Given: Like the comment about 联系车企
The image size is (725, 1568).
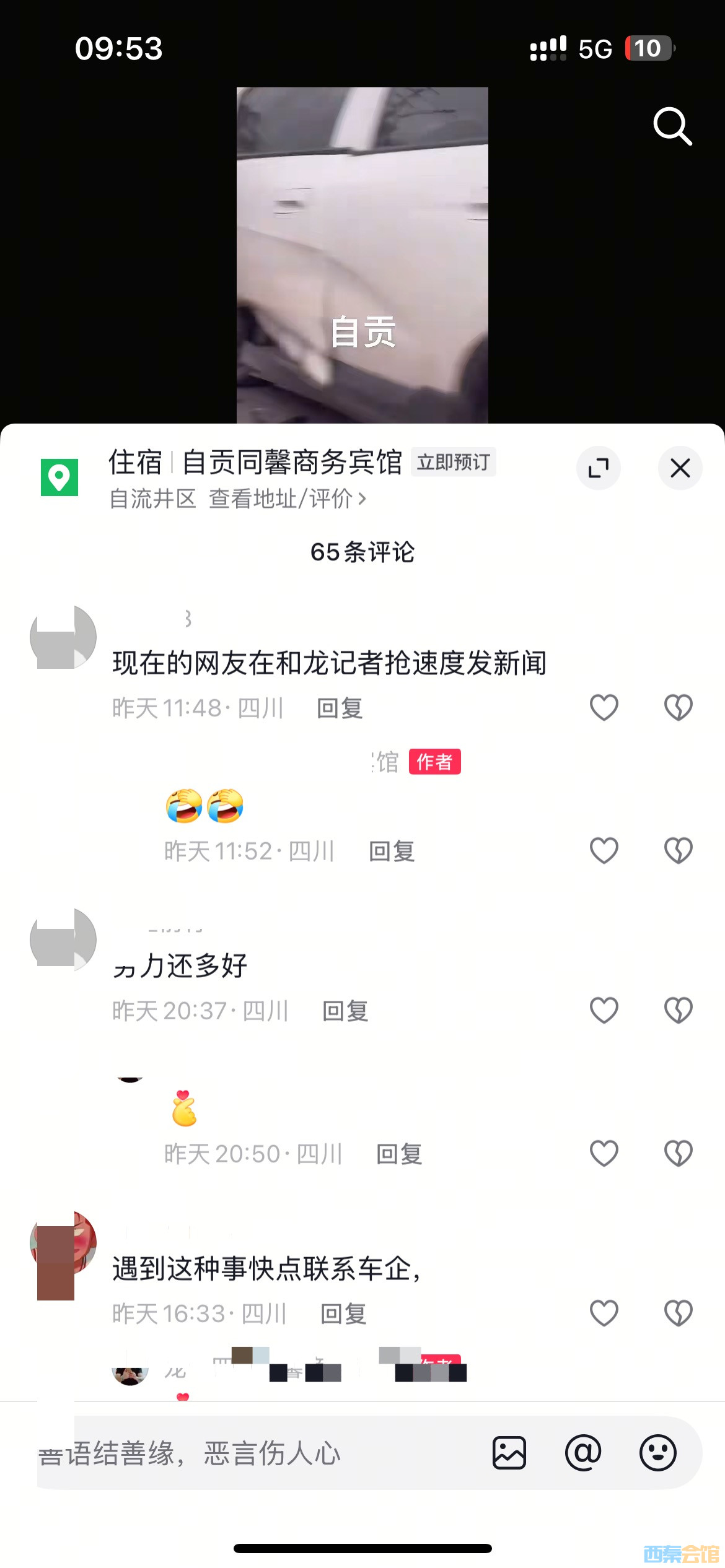Looking at the screenshot, I should tap(604, 1313).
